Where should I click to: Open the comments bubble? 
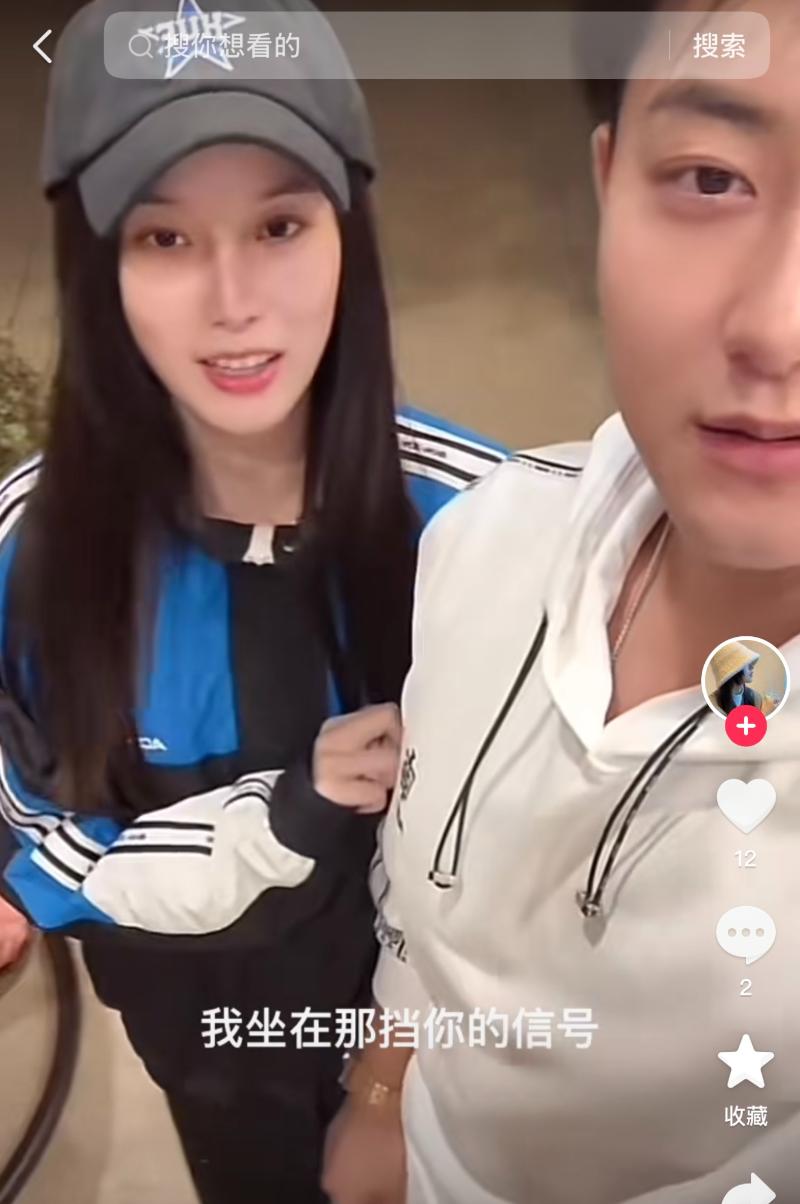(x=745, y=935)
